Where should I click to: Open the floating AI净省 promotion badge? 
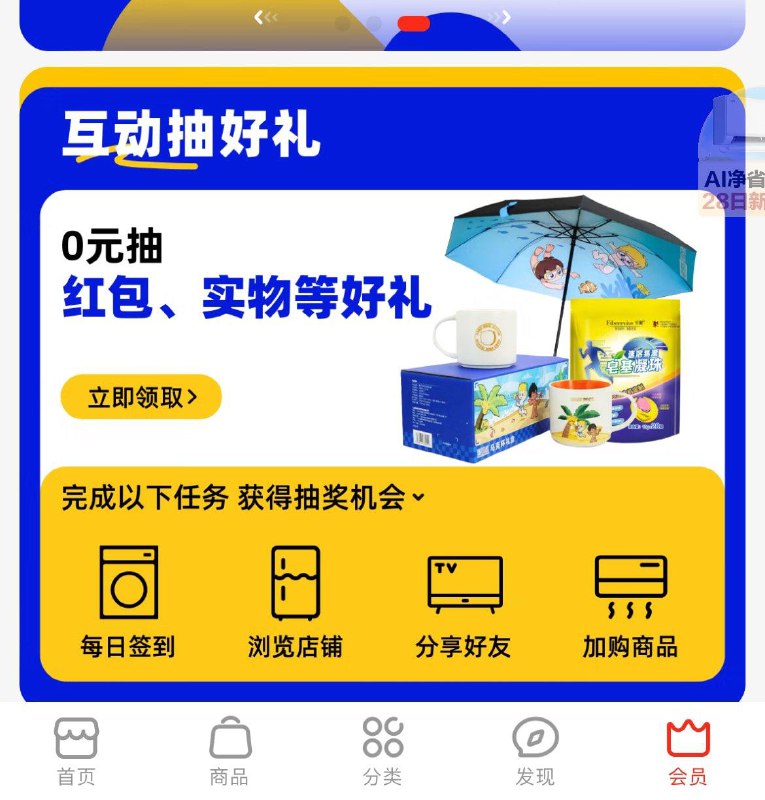(733, 160)
